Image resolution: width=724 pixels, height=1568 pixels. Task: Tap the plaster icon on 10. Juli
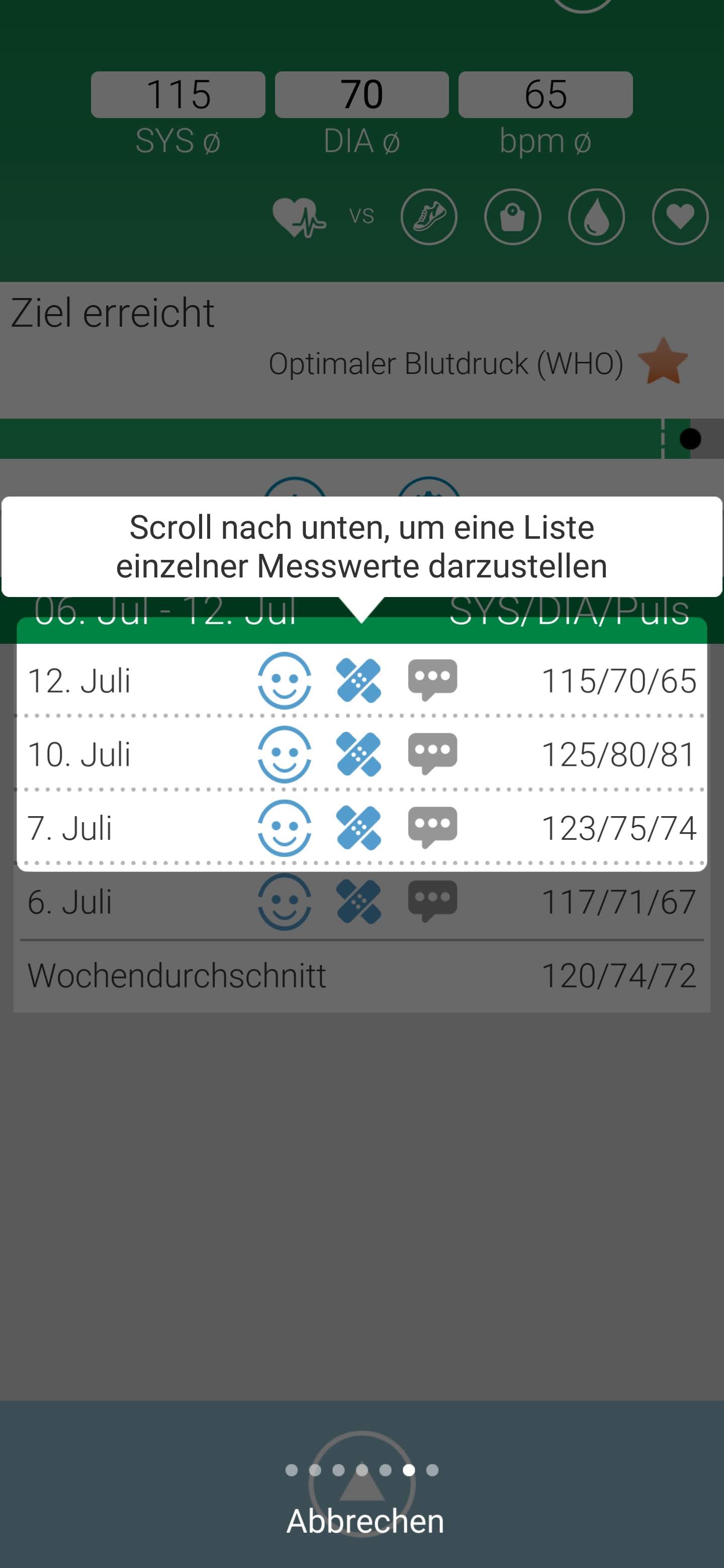tap(358, 754)
